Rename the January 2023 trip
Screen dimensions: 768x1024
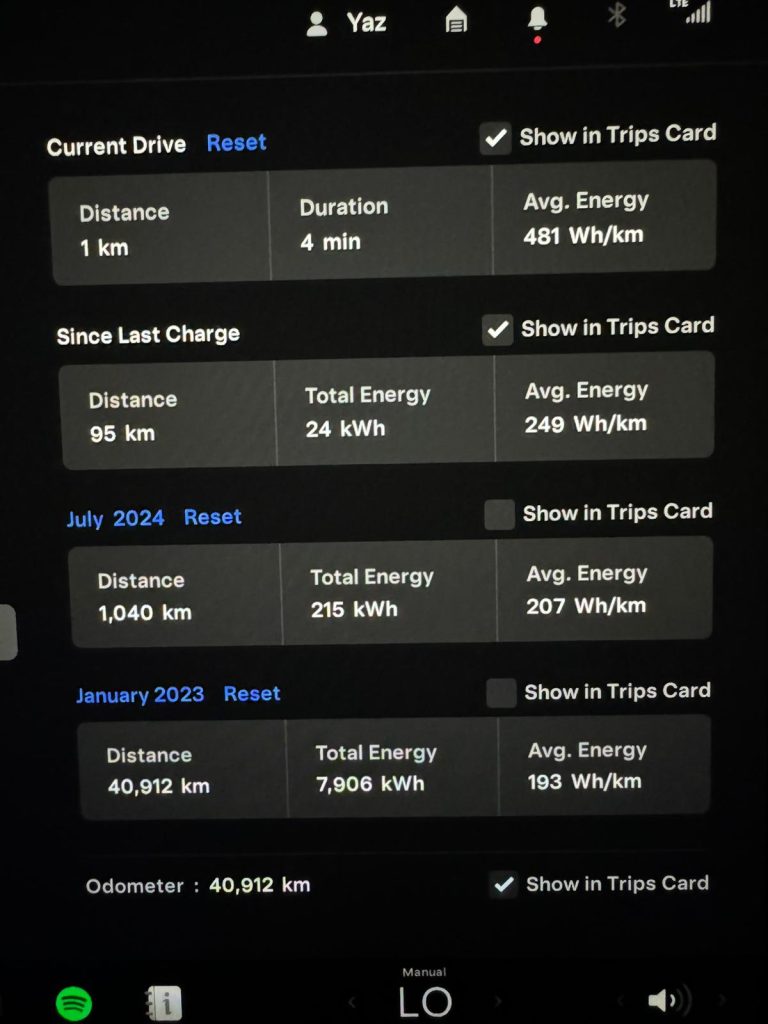140,694
